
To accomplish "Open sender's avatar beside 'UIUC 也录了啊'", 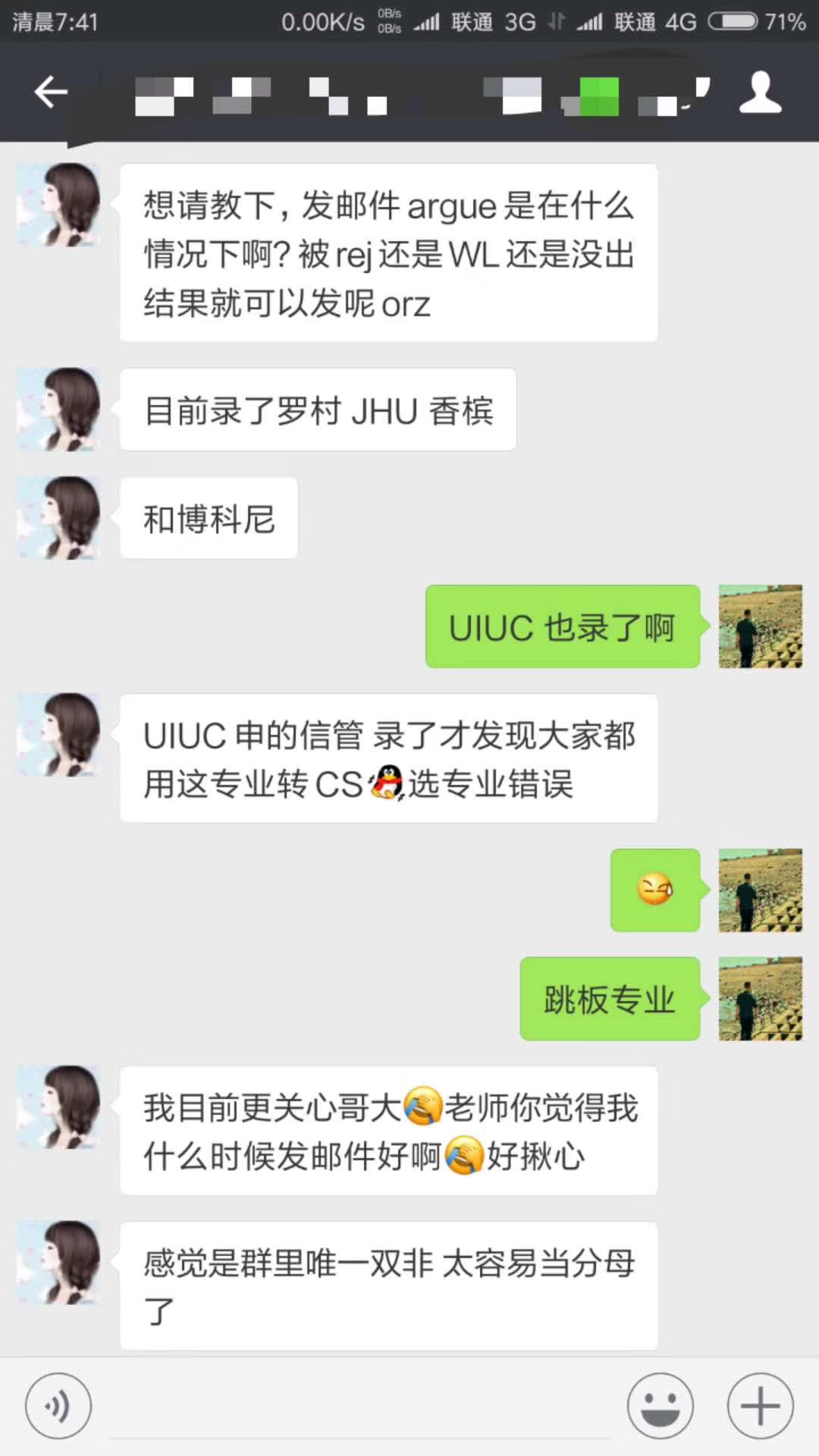I will coord(760,626).
